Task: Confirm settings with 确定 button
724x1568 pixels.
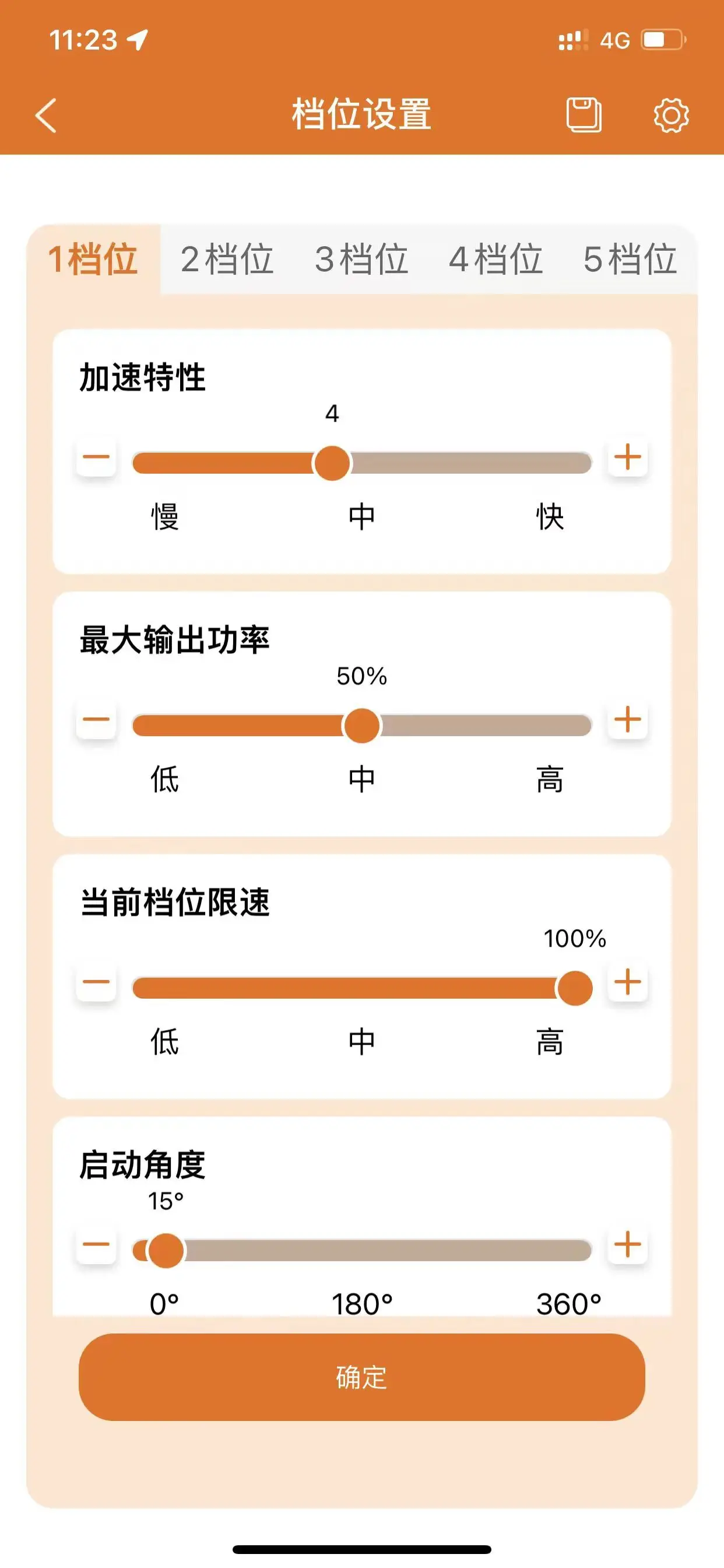Action: [362, 1377]
